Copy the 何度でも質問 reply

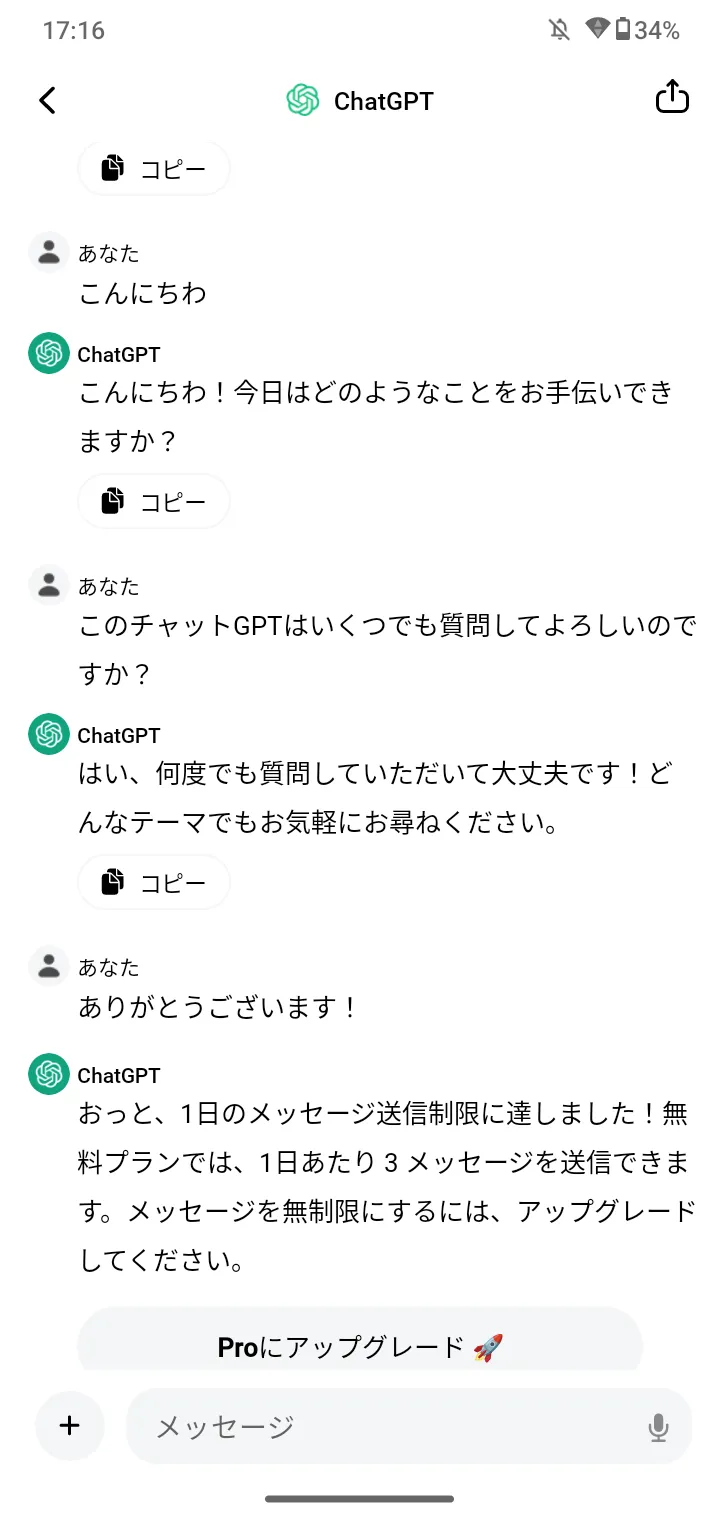pyautogui.click(x=154, y=882)
